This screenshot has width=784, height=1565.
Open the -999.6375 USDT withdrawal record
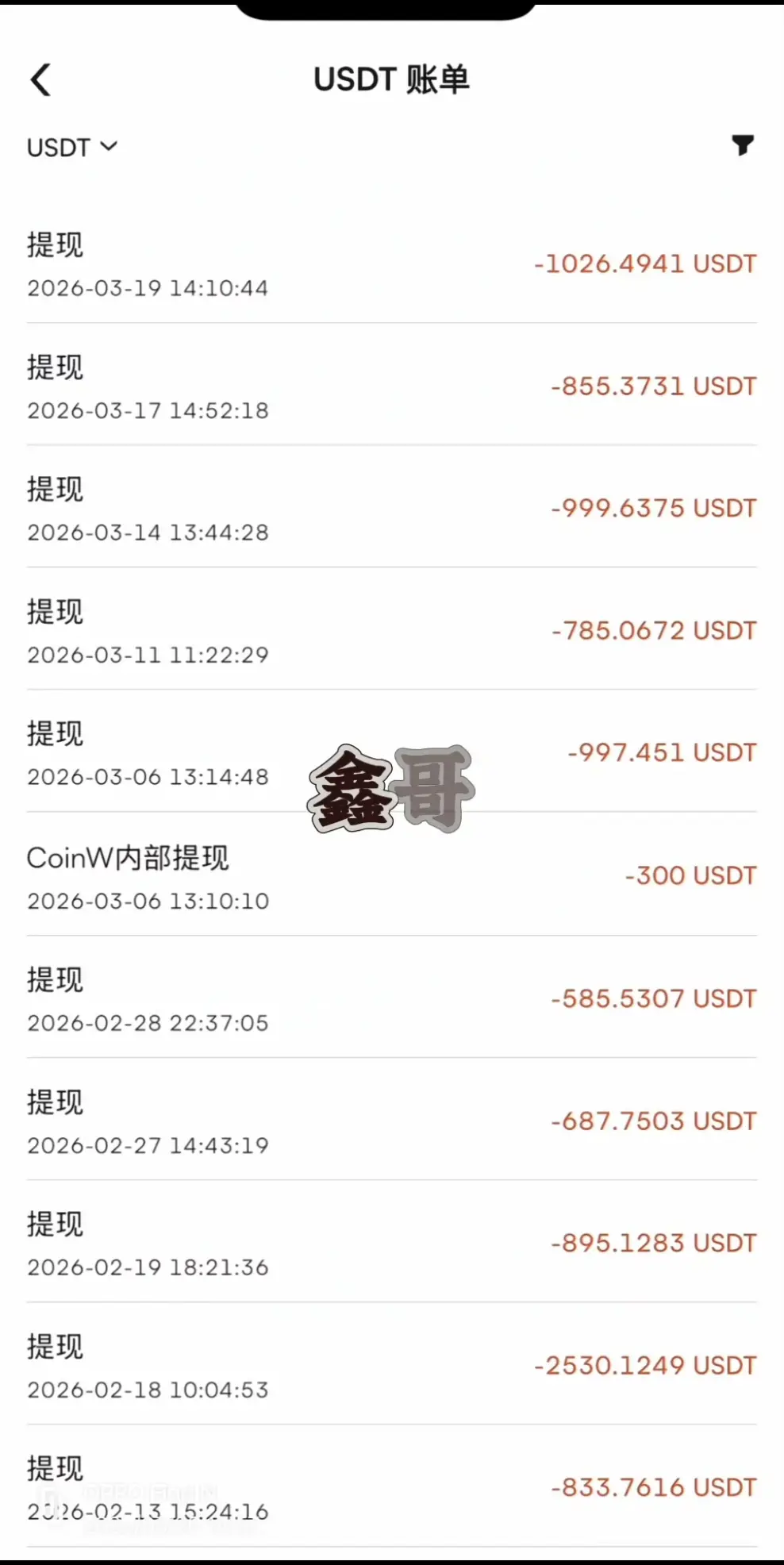(x=392, y=509)
